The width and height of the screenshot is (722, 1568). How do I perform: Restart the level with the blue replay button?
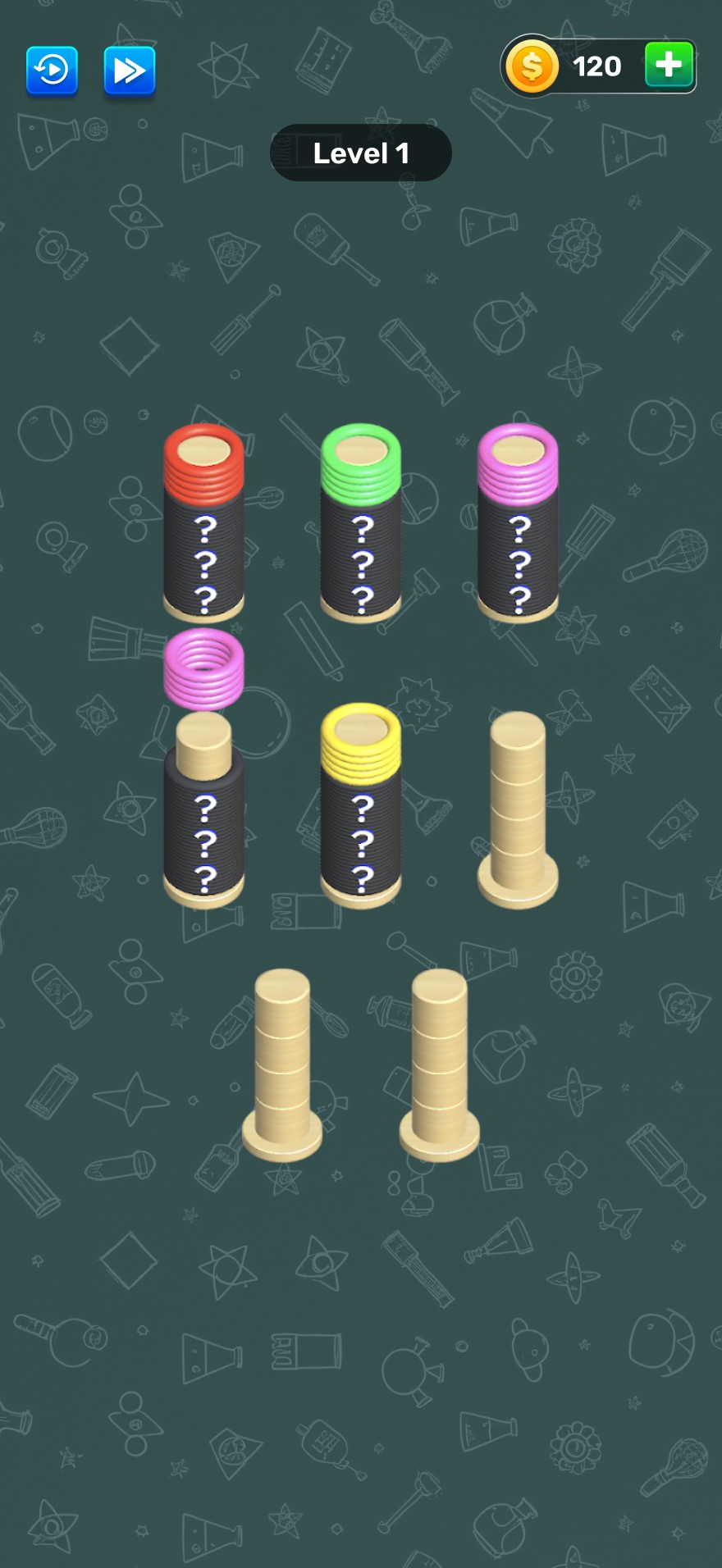[x=52, y=71]
